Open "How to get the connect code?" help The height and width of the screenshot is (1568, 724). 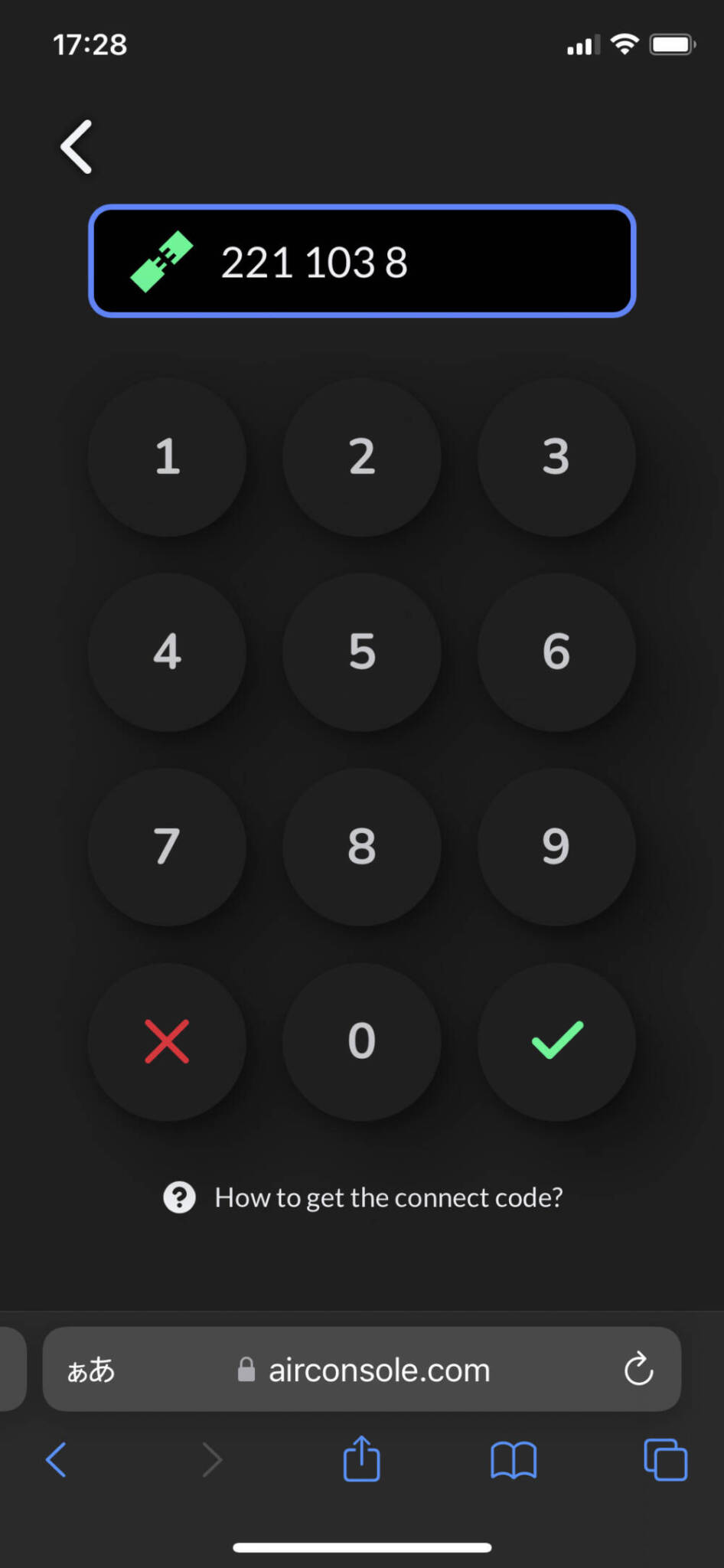(x=364, y=1197)
